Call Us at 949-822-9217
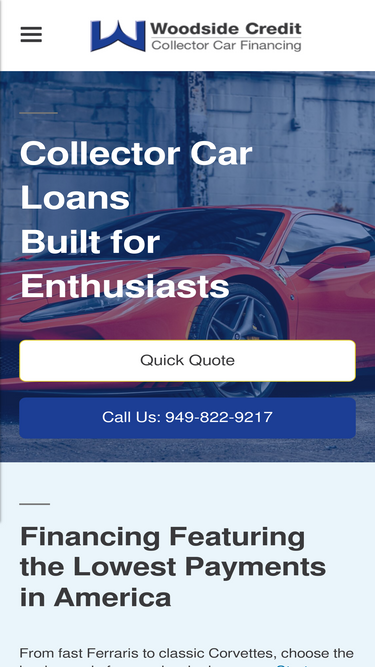375x667 pixels. coord(188,418)
